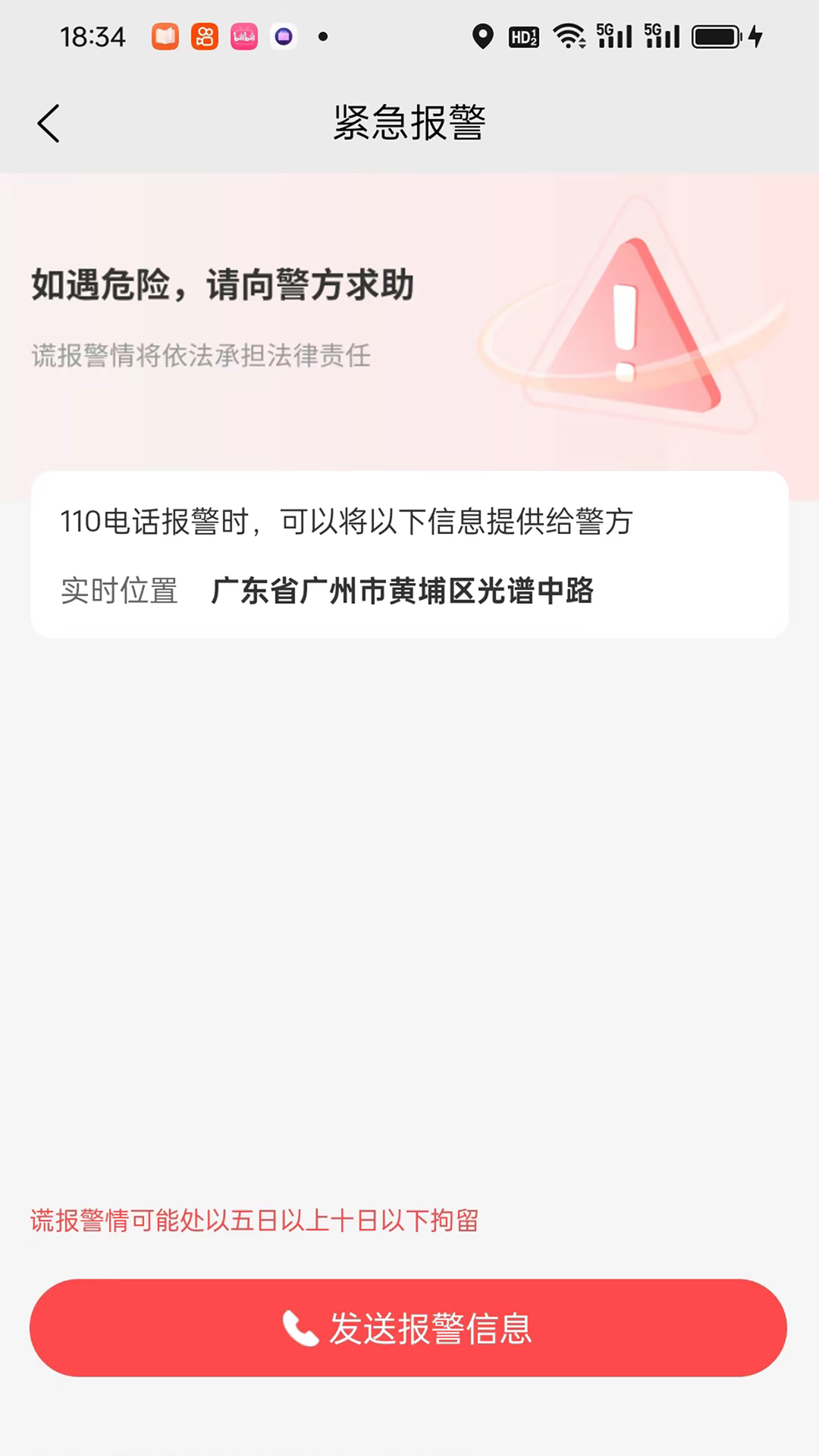Viewport: 819px width, 1456px height.
Task: Tap the first 5G signal indicator
Action: click(x=616, y=36)
